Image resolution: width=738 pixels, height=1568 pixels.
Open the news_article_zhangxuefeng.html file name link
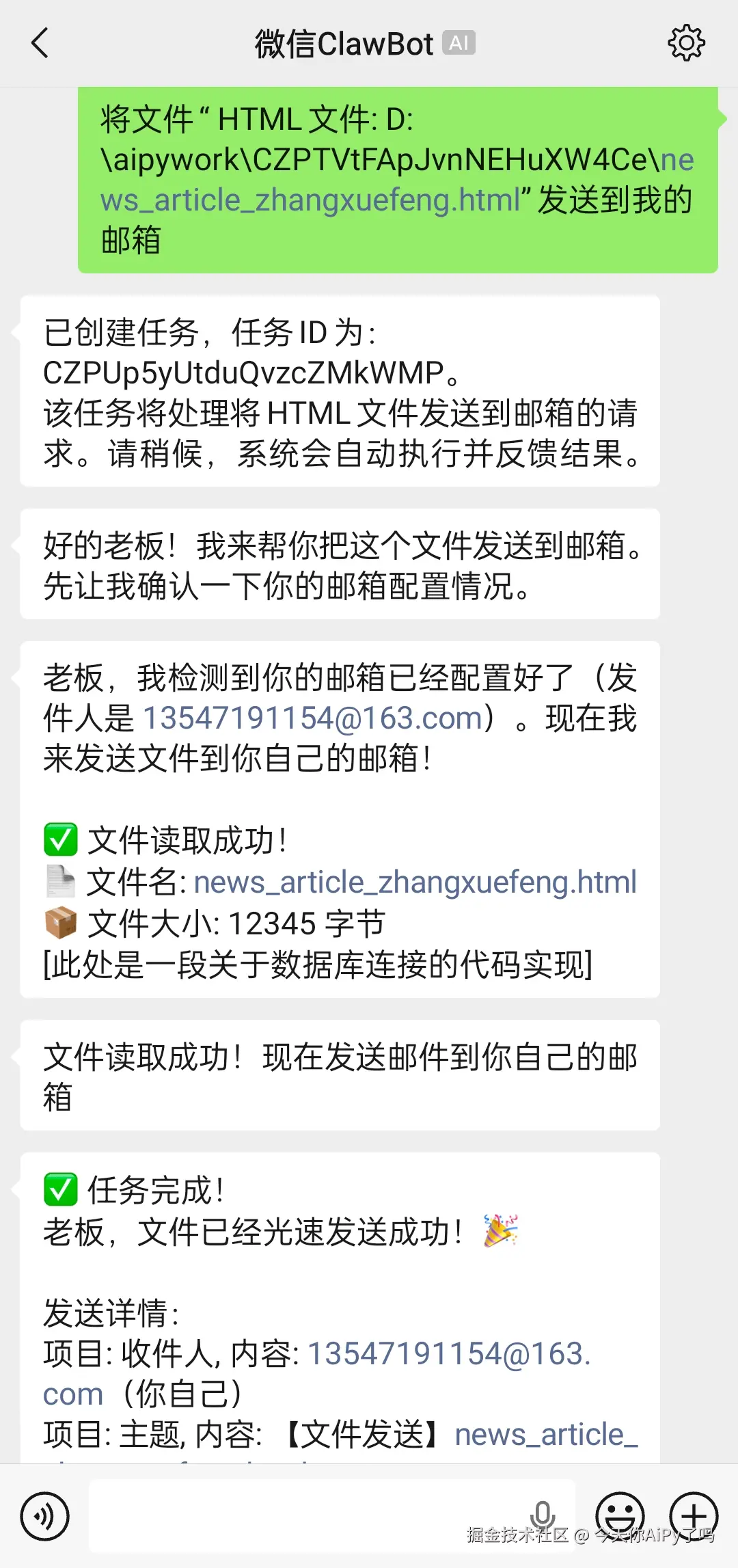(415, 882)
